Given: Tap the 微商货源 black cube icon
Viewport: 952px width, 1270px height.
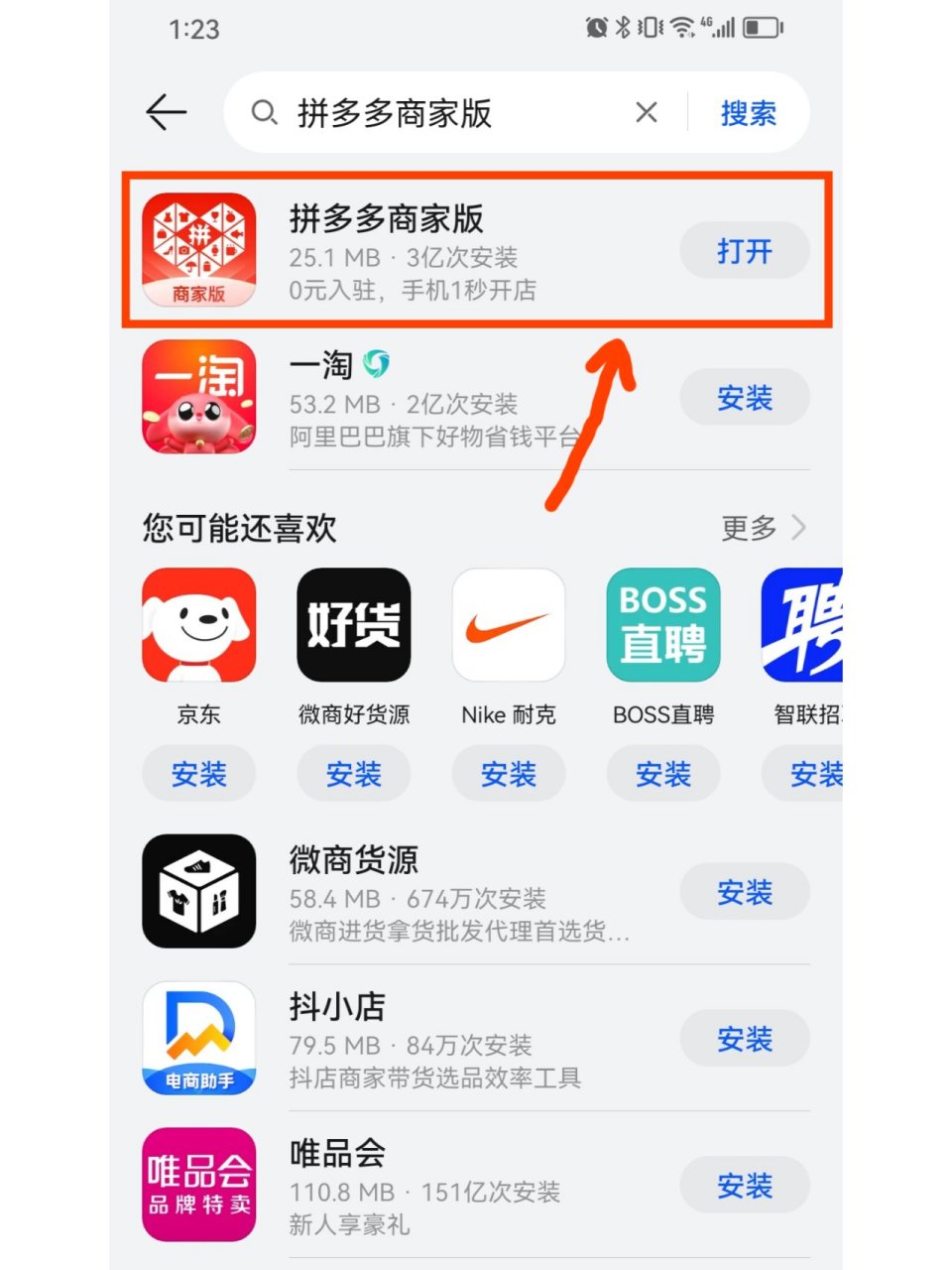Looking at the screenshot, I should tap(198, 890).
